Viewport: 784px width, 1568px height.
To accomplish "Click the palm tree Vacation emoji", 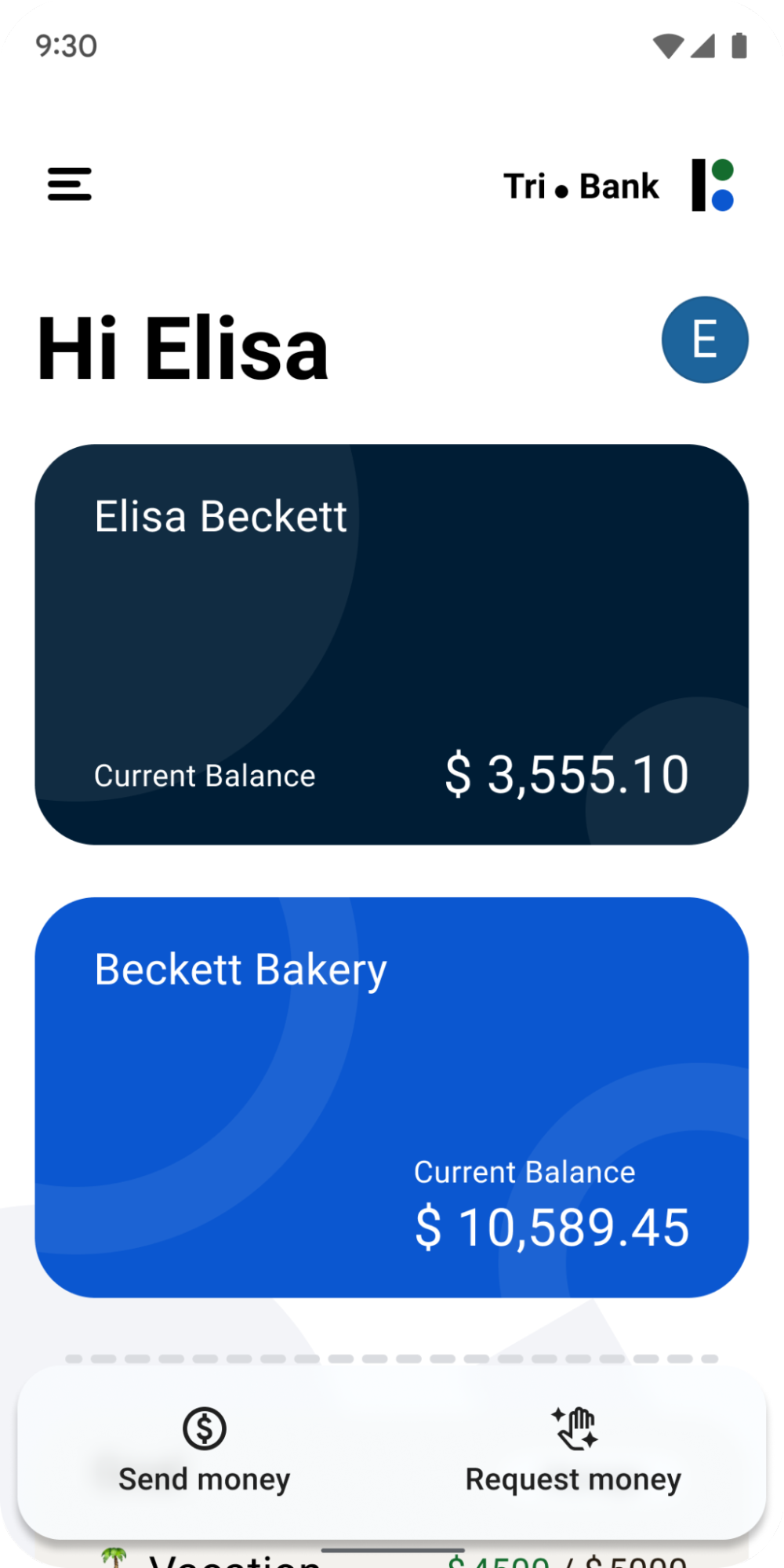I will click(116, 1557).
